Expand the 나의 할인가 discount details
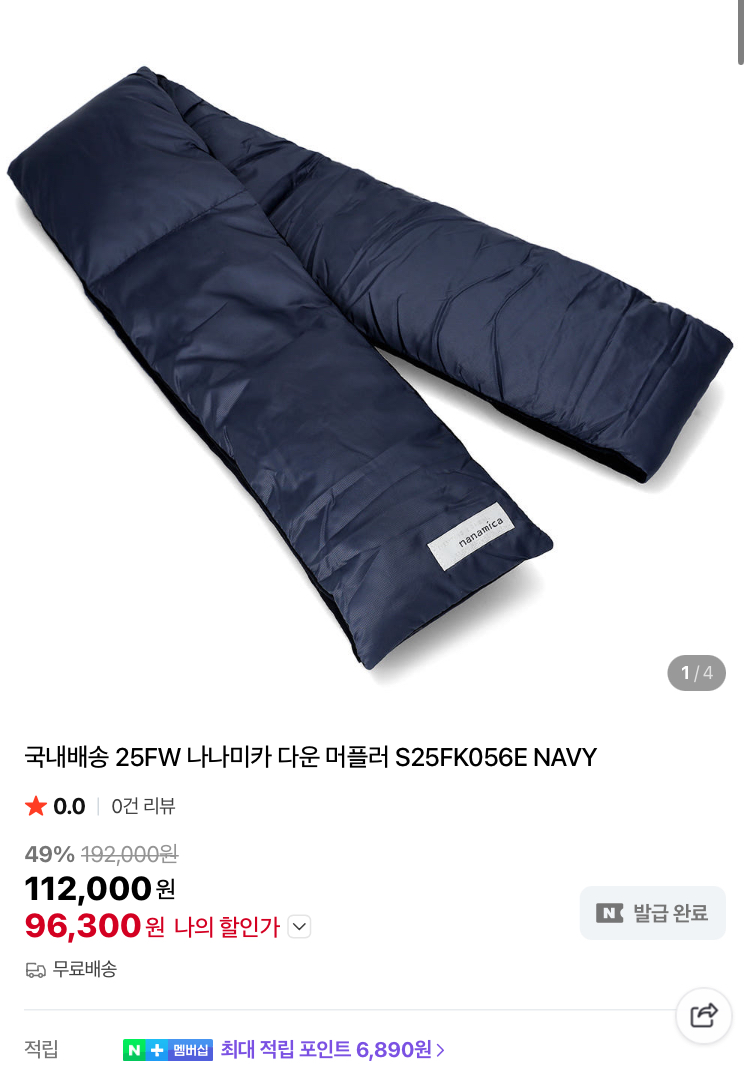Screen dimensions: 750x1070 299,927
